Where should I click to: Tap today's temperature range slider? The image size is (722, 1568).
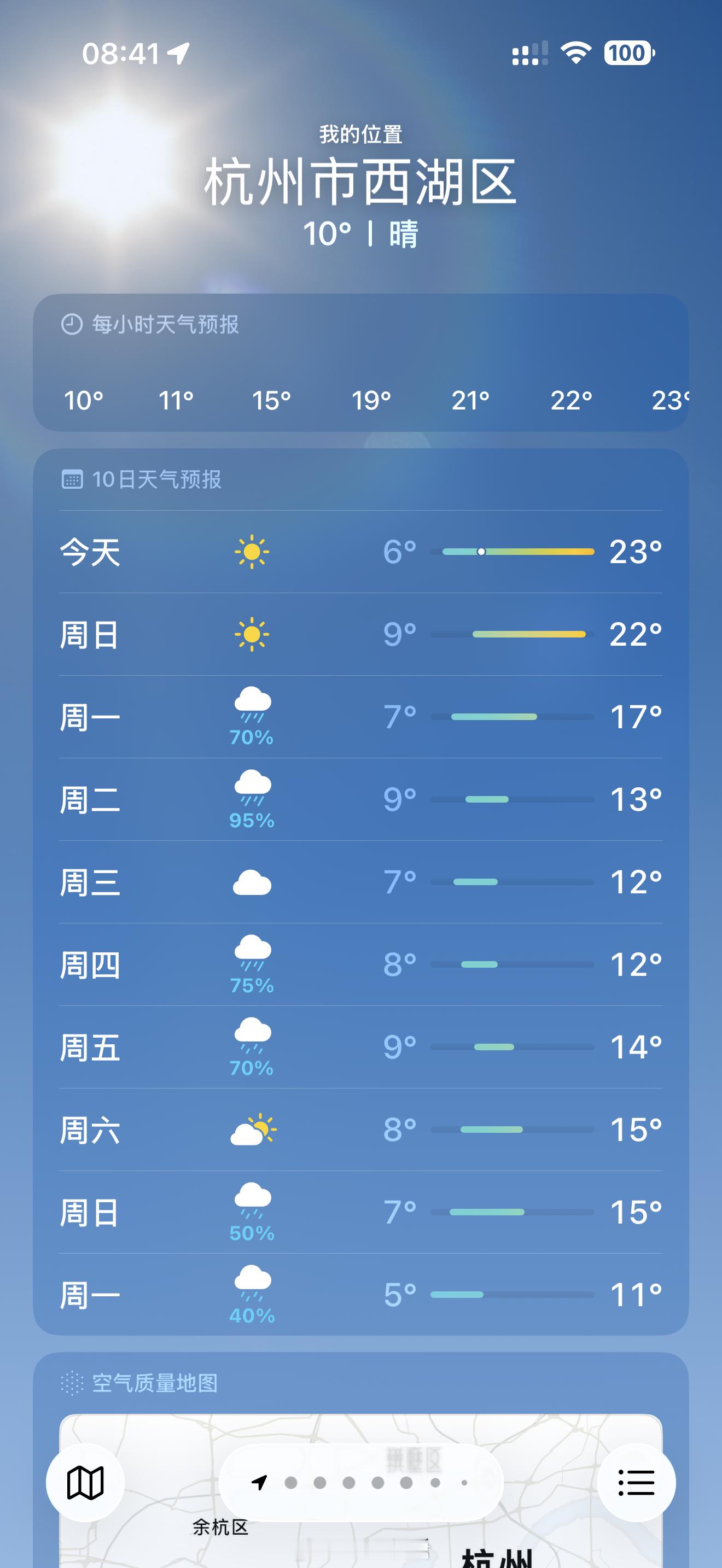point(511,552)
